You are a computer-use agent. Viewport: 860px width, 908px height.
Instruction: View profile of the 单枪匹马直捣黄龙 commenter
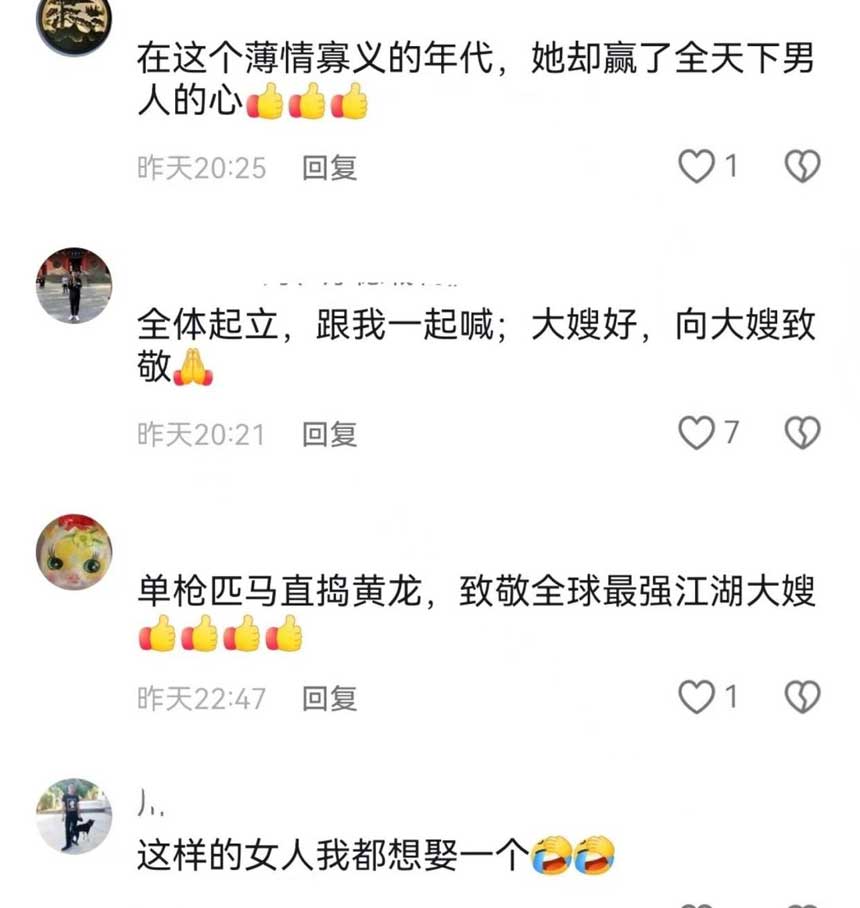pyautogui.click(x=74, y=552)
